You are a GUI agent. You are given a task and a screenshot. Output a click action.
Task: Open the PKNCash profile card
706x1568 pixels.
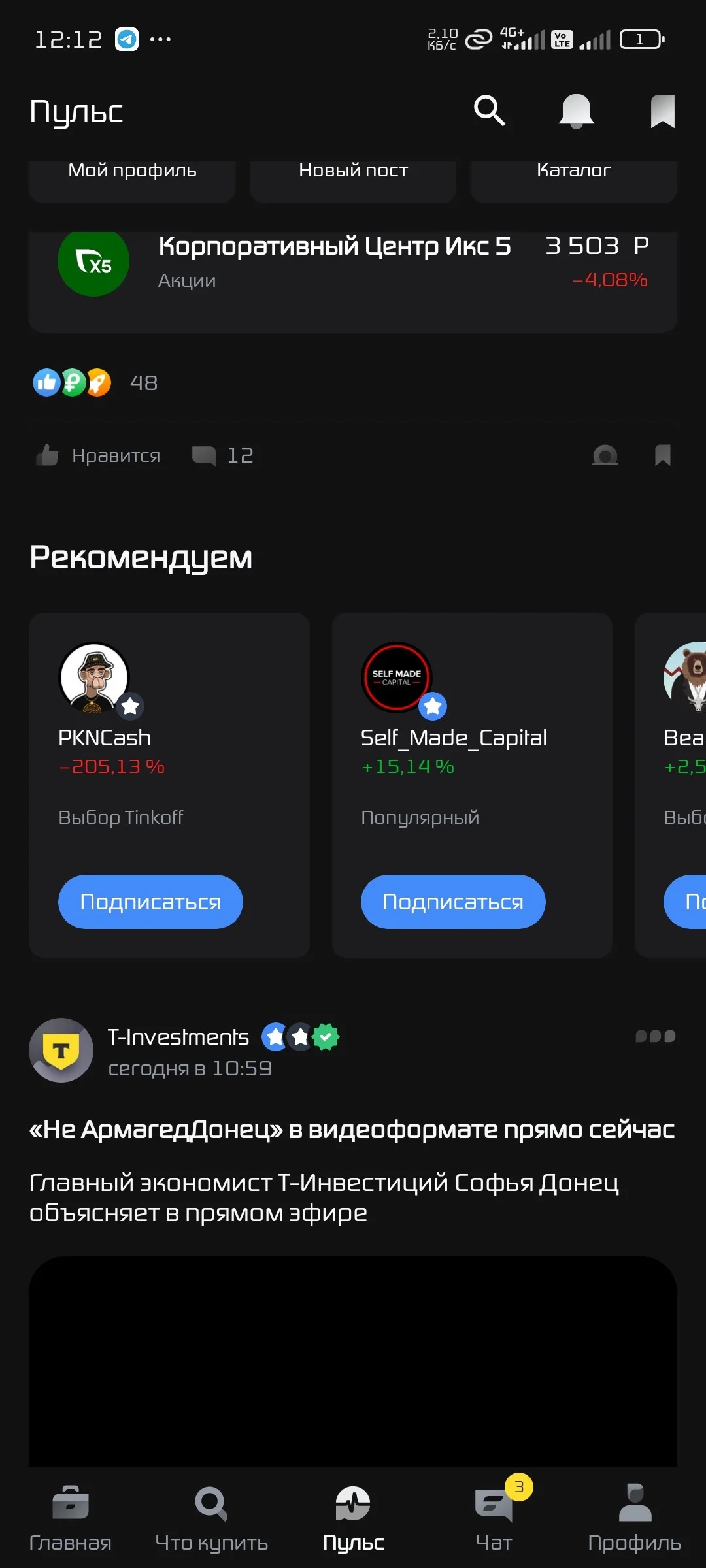click(169, 785)
